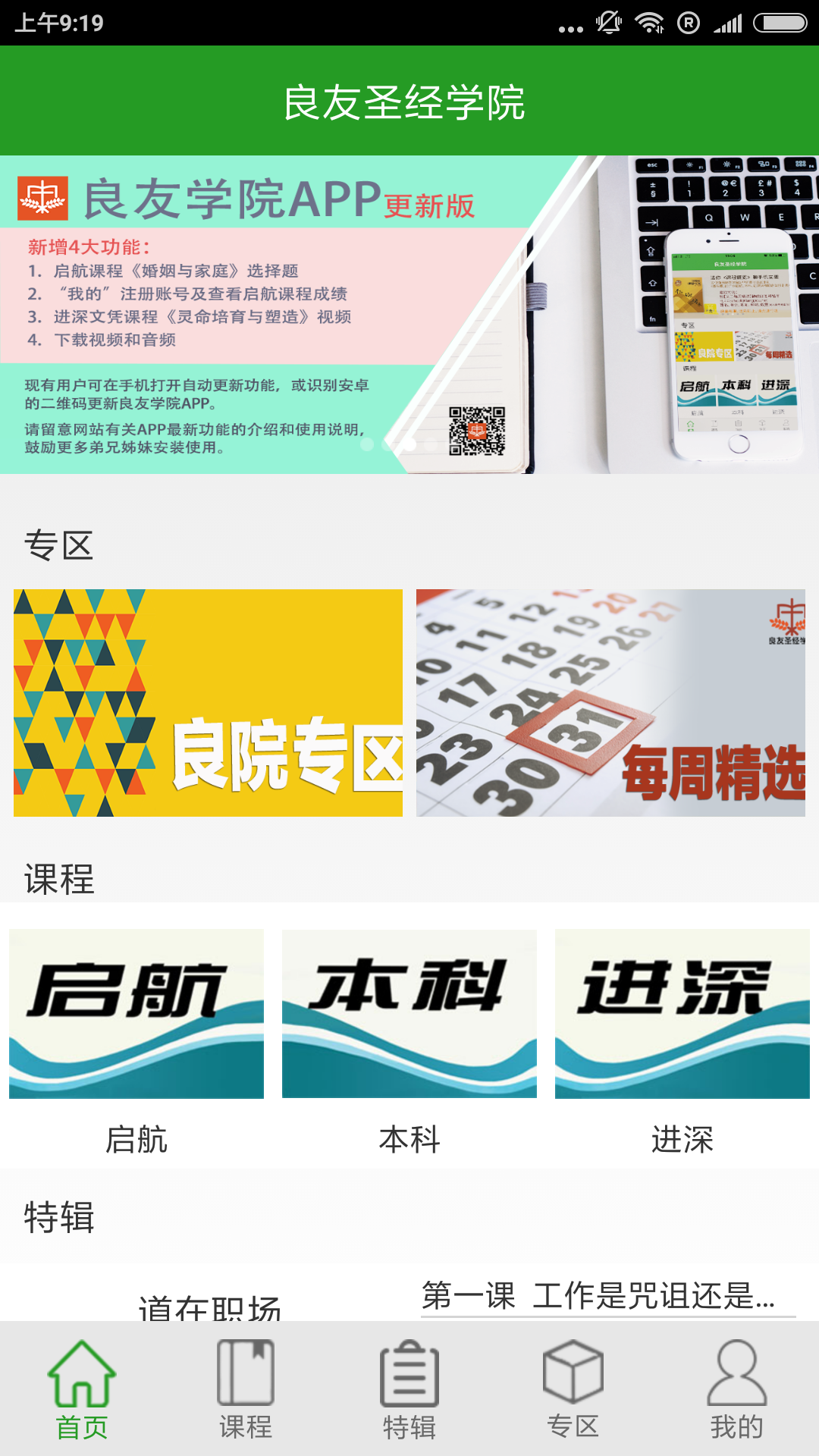819x1456 pixels.
Task: Switch to the 特辑 bottom tab
Action: coord(409,1389)
